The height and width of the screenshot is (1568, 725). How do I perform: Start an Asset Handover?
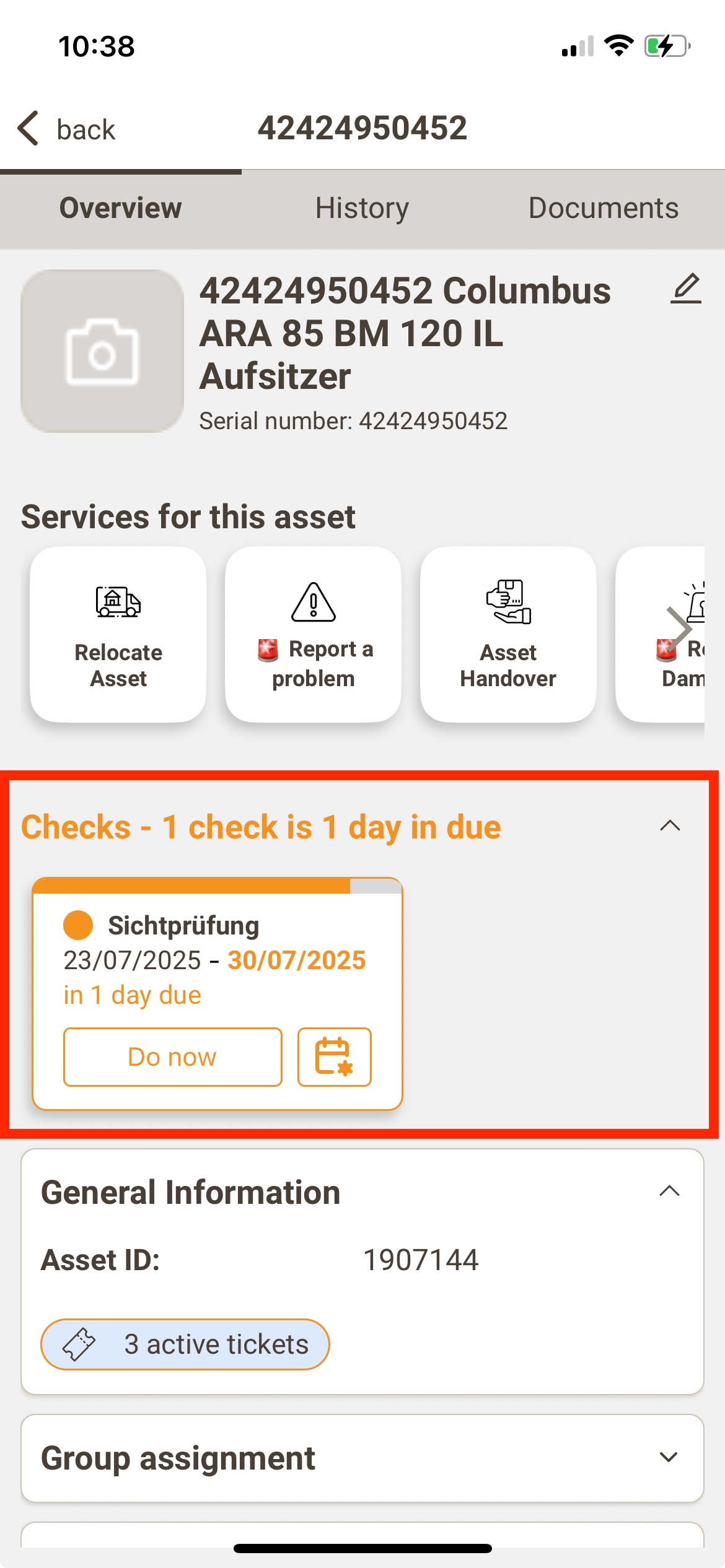(x=508, y=634)
